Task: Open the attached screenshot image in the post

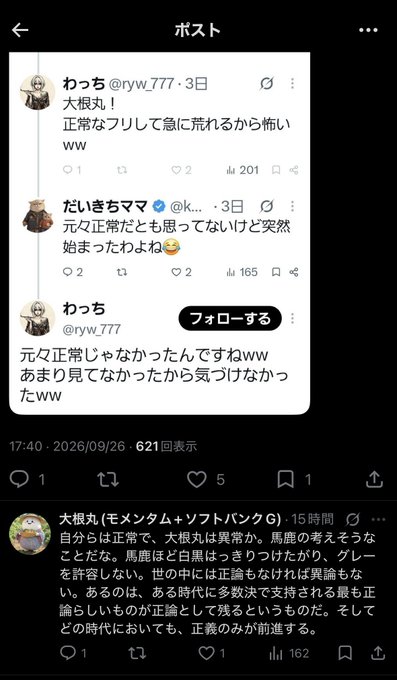Action: [x=160, y=233]
